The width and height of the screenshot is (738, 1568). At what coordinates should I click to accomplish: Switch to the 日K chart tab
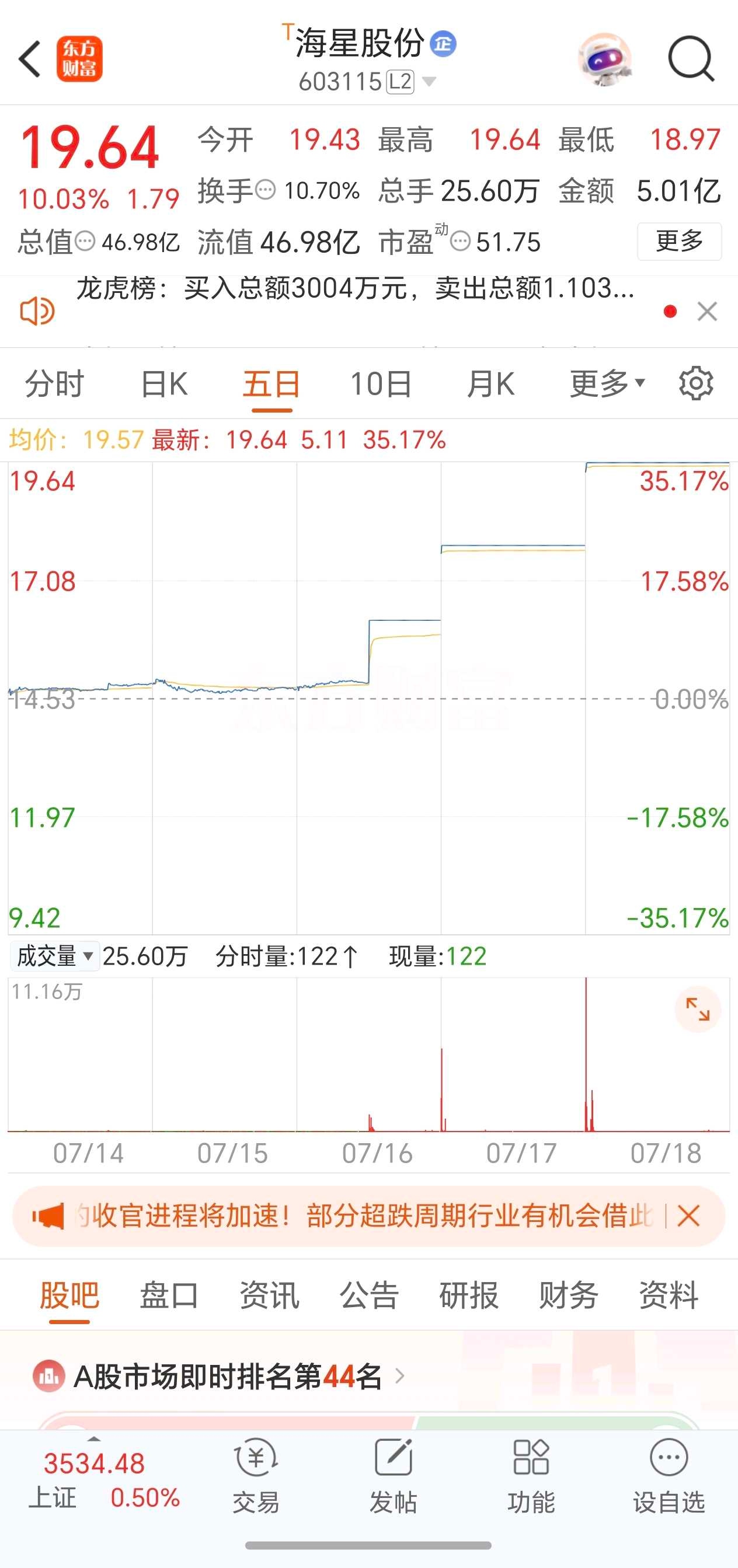click(164, 385)
